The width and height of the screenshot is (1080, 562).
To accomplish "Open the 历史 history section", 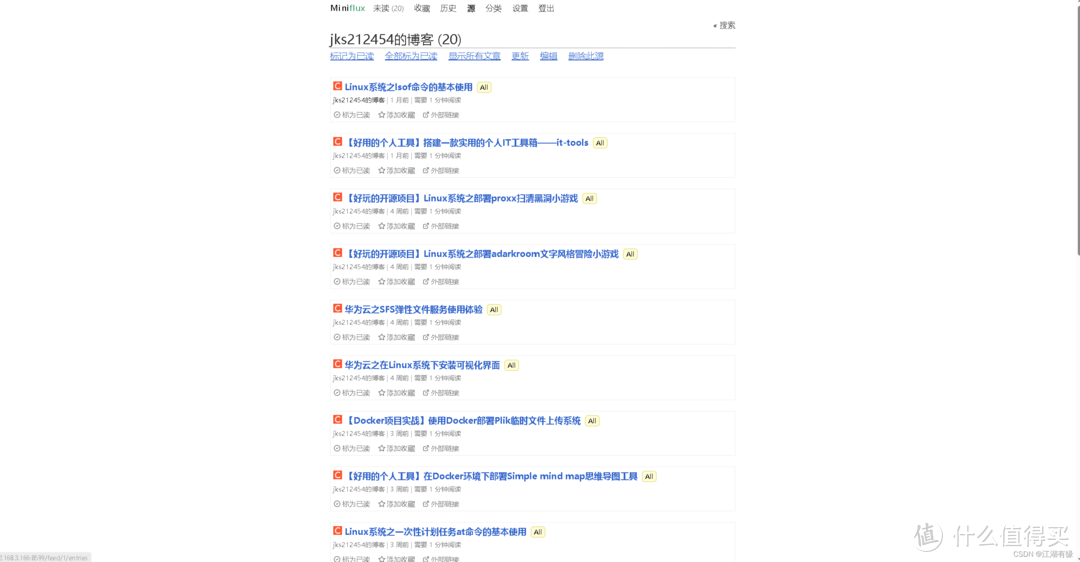I will tap(448, 8).
